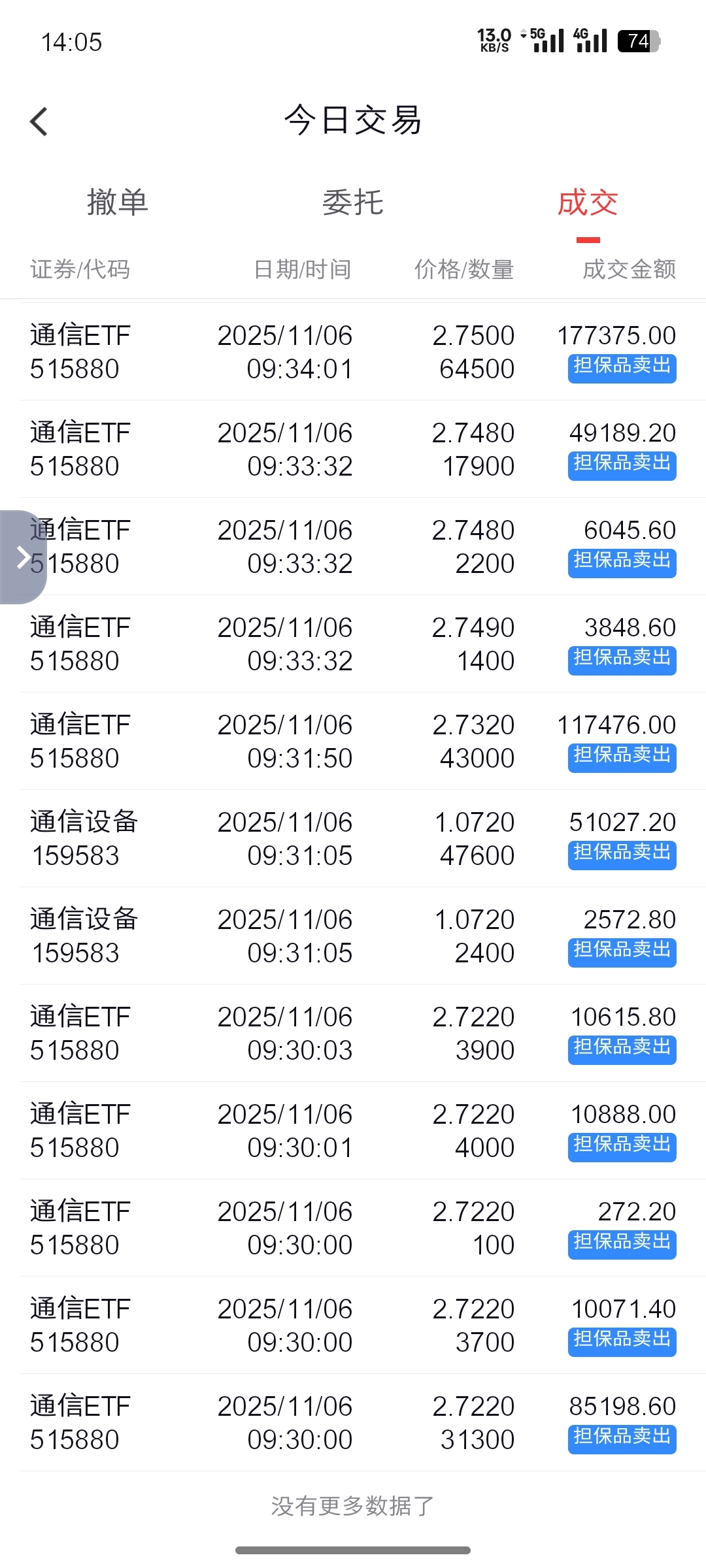Switch to the 撤单 tab
The image size is (706, 1568).
tap(118, 203)
